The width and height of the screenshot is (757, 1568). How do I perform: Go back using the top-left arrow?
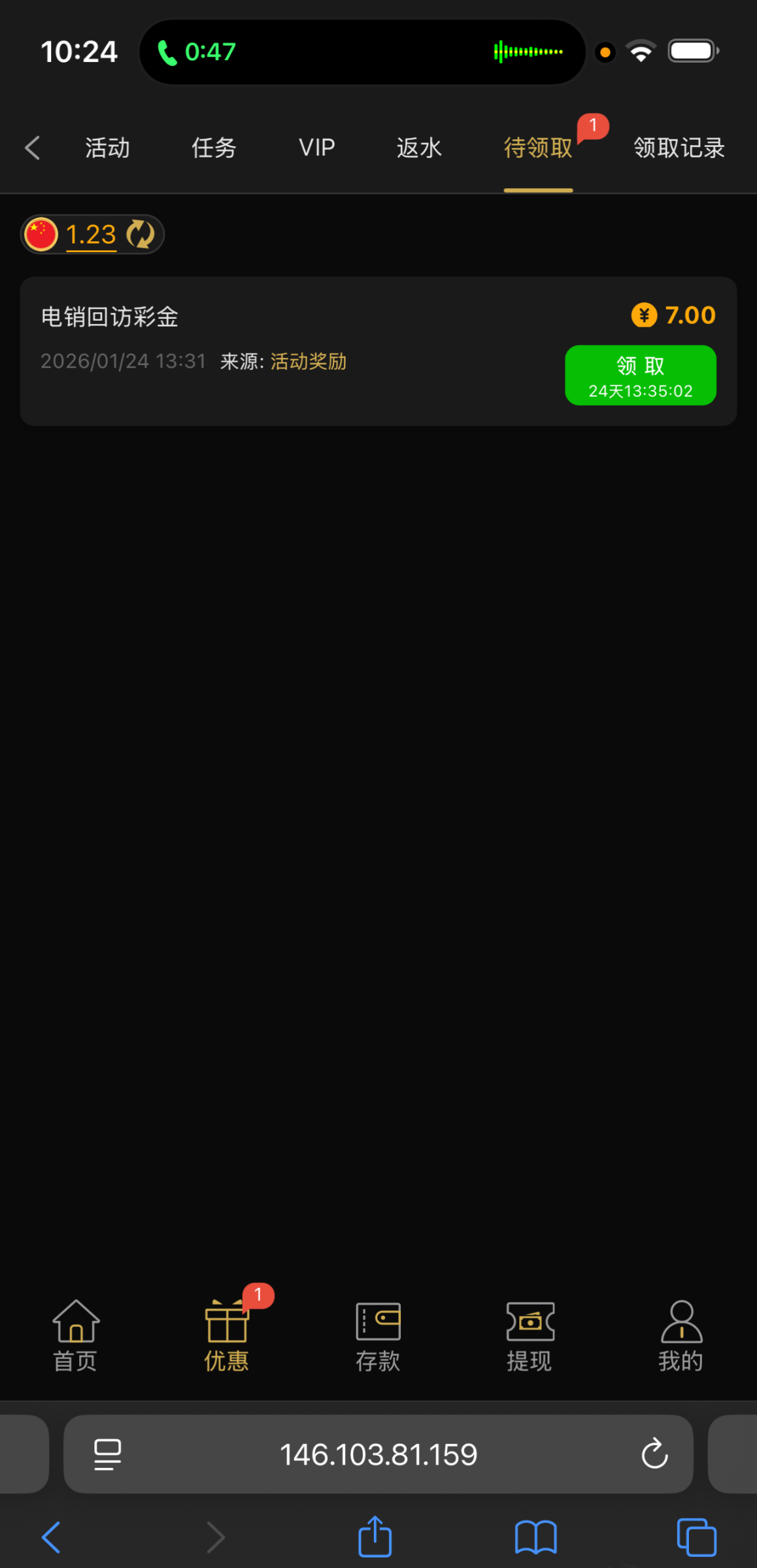[33, 148]
